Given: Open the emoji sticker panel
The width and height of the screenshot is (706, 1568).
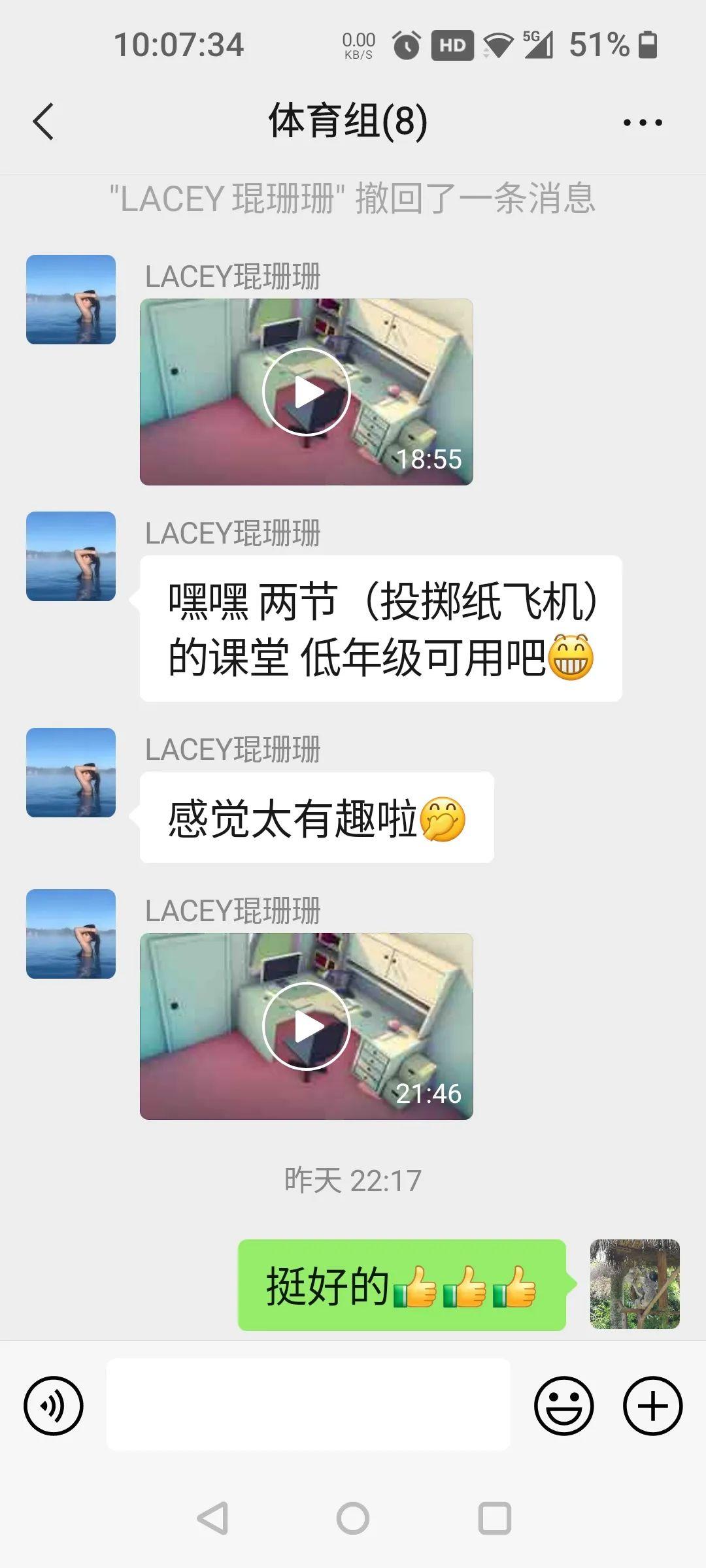Looking at the screenshot, I should (x=563, y=1405).
